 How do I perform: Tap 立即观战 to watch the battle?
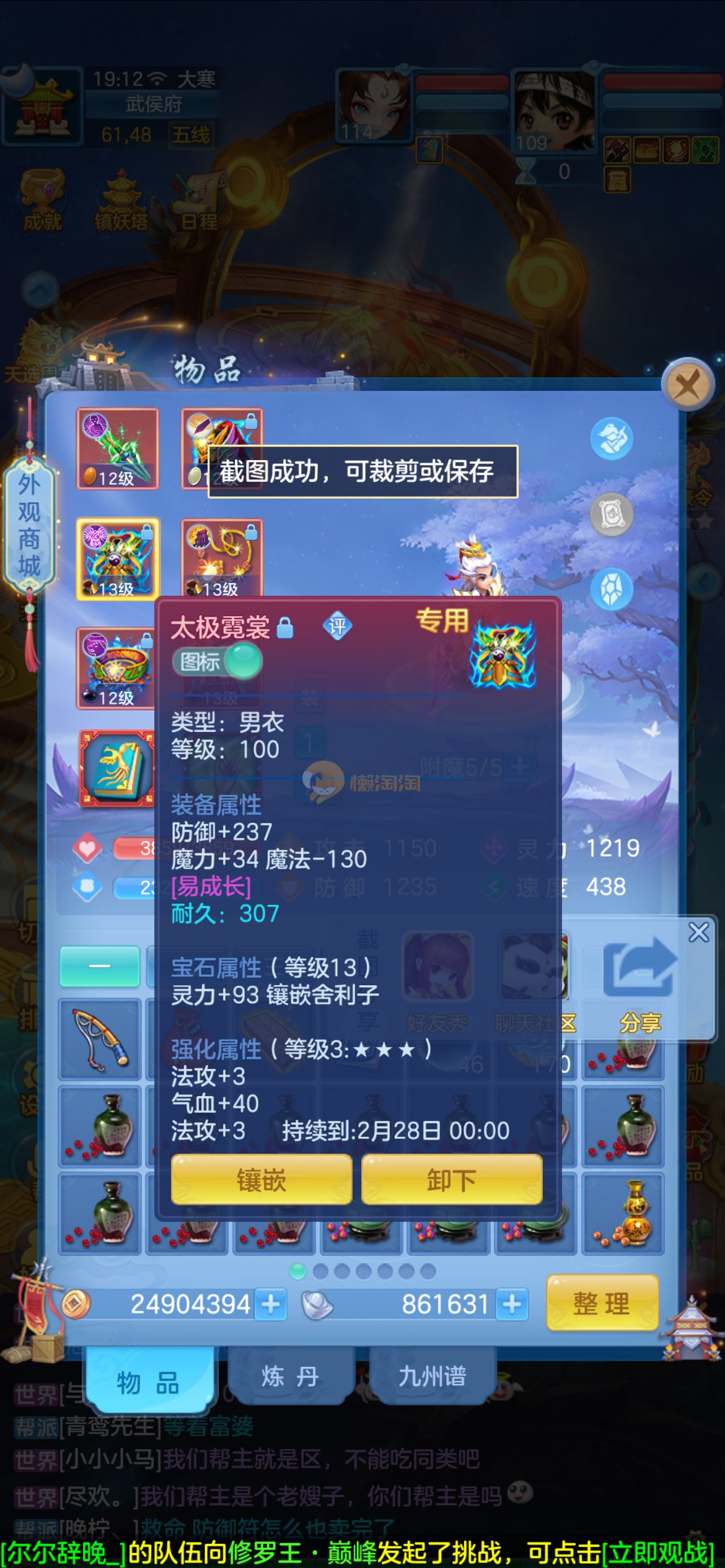click(x=658, y=1553)
